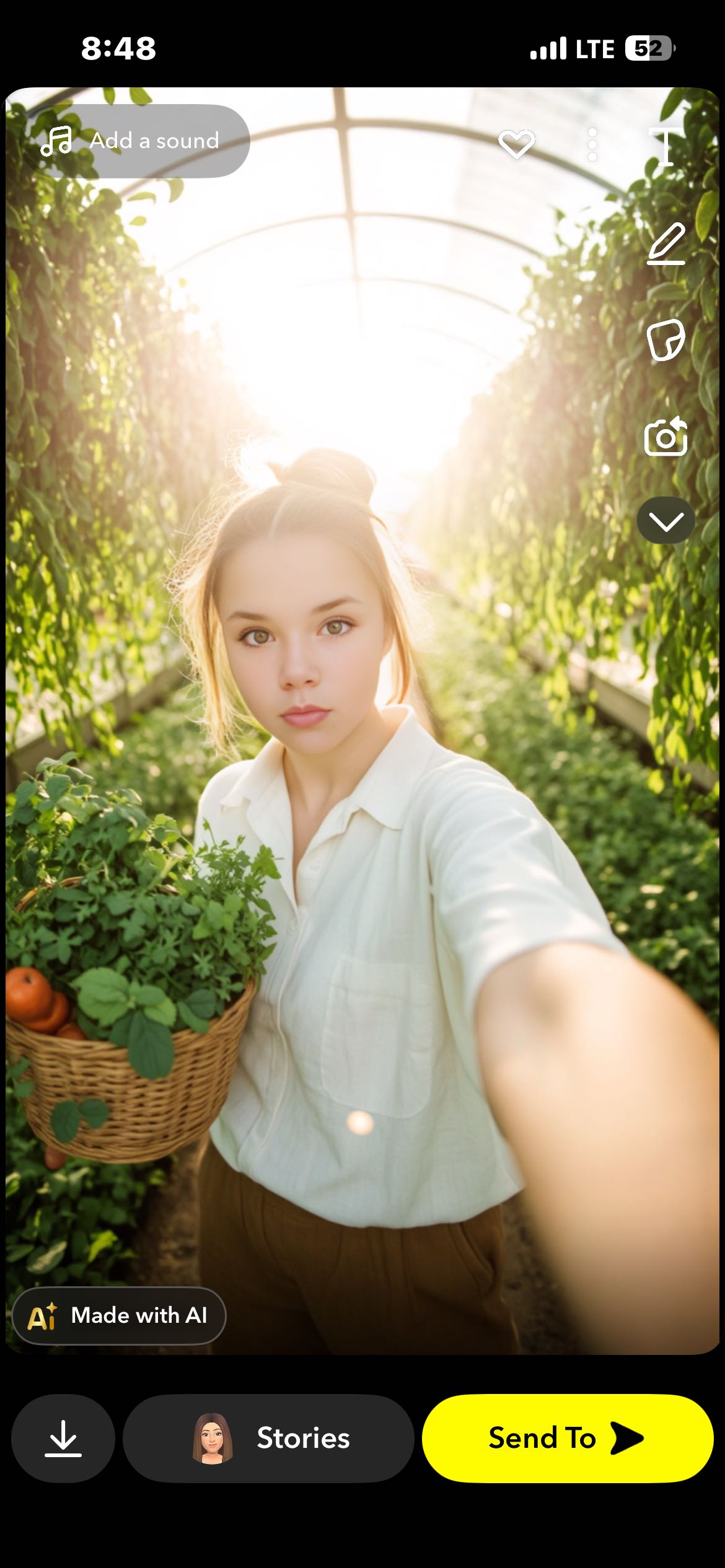Open the pencil drawing tool

[666, 243]
